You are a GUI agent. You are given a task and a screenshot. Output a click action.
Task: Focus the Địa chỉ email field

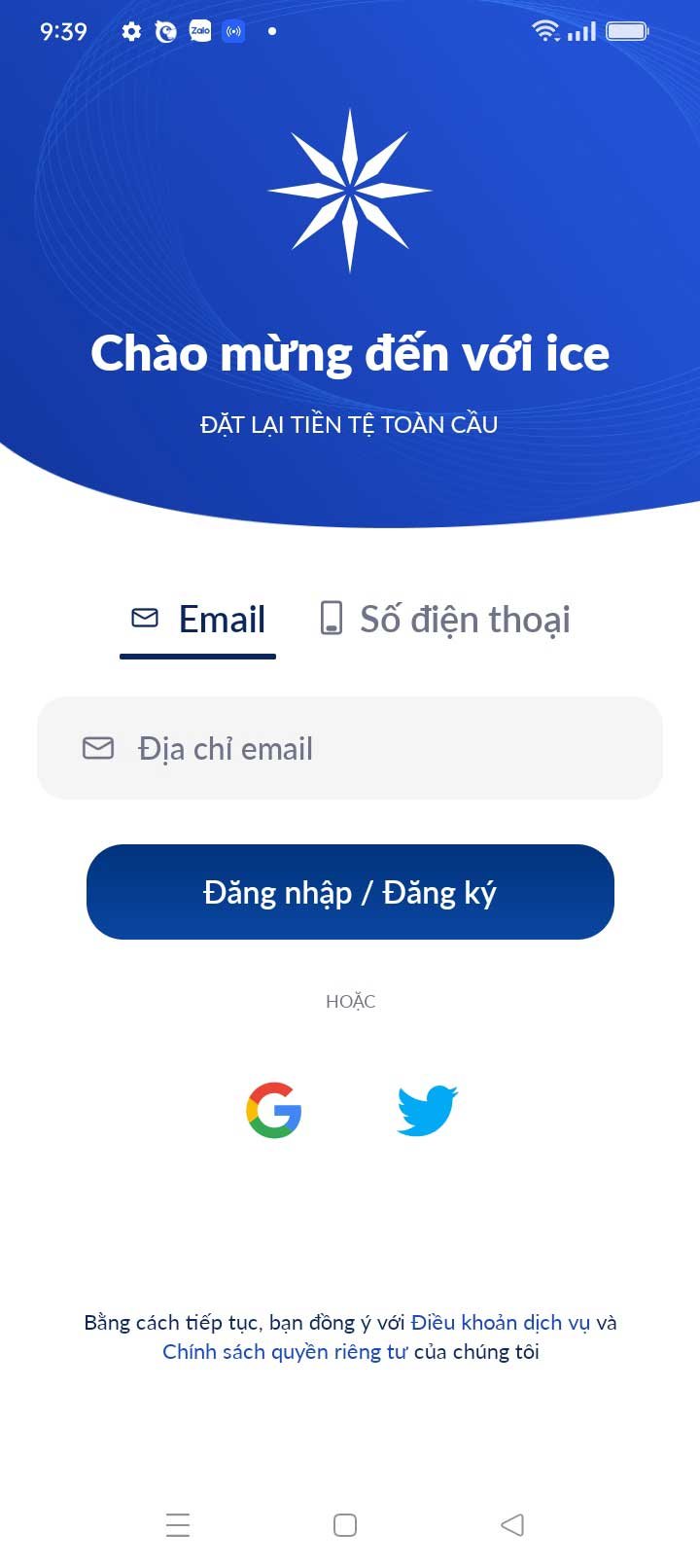coord(350,748)
